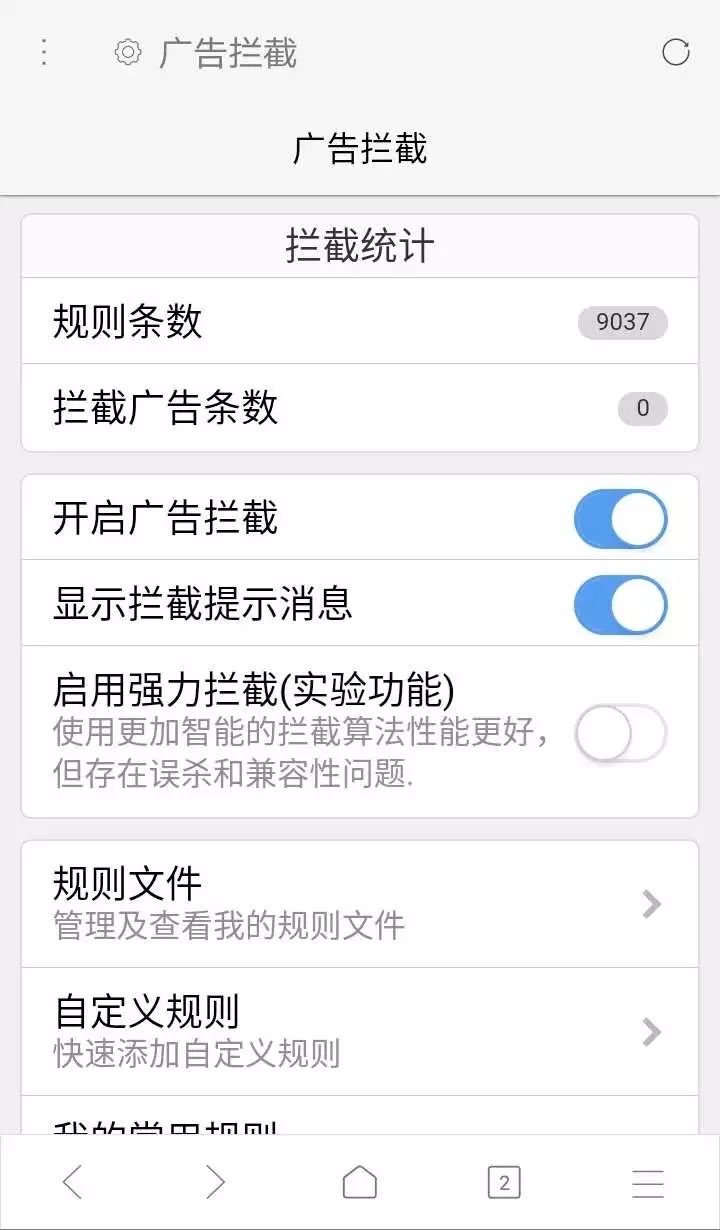Screen dimensions: 720x1230
Task: Disable the 开启广告拦截 switch
Action: 621,518
